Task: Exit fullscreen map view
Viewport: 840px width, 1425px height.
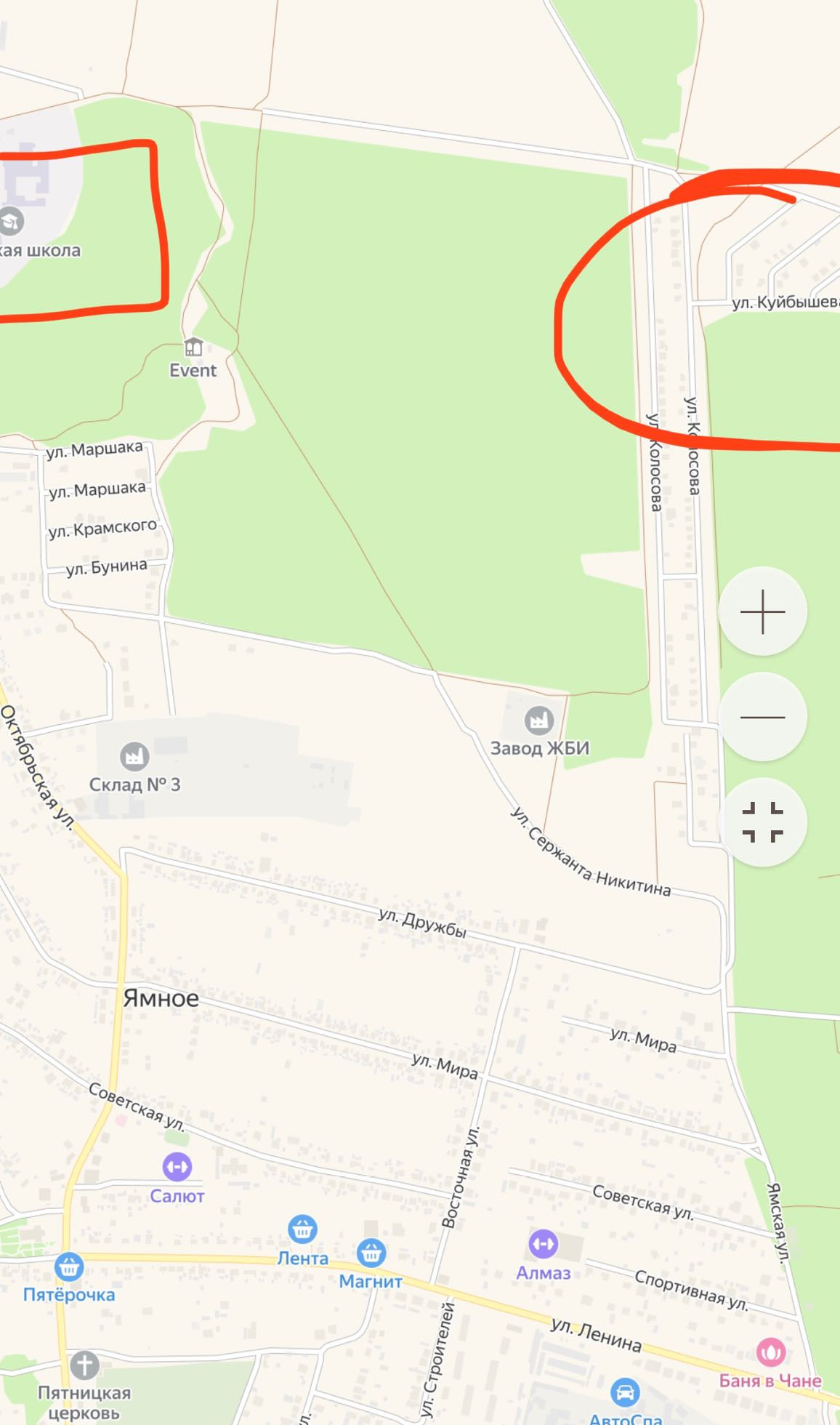Action: pyautogui.click(x=762, y=822)
